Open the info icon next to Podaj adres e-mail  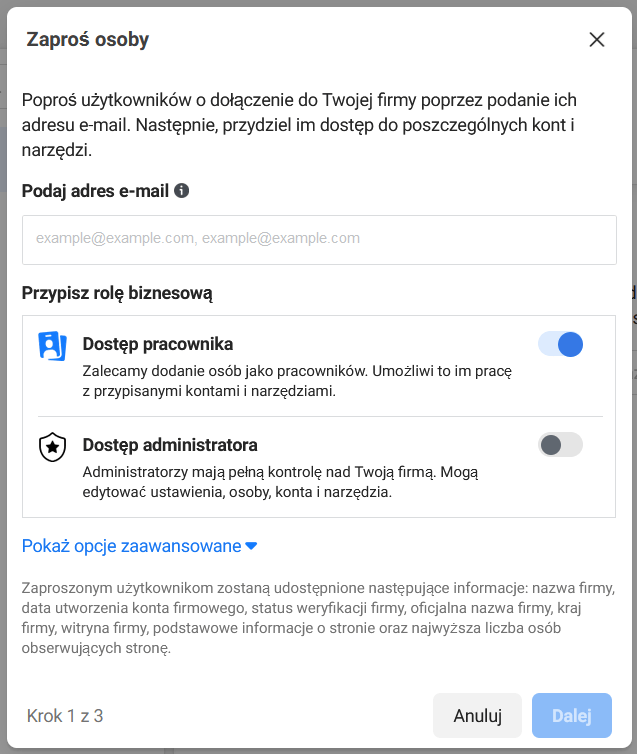(x=181, y=190)
